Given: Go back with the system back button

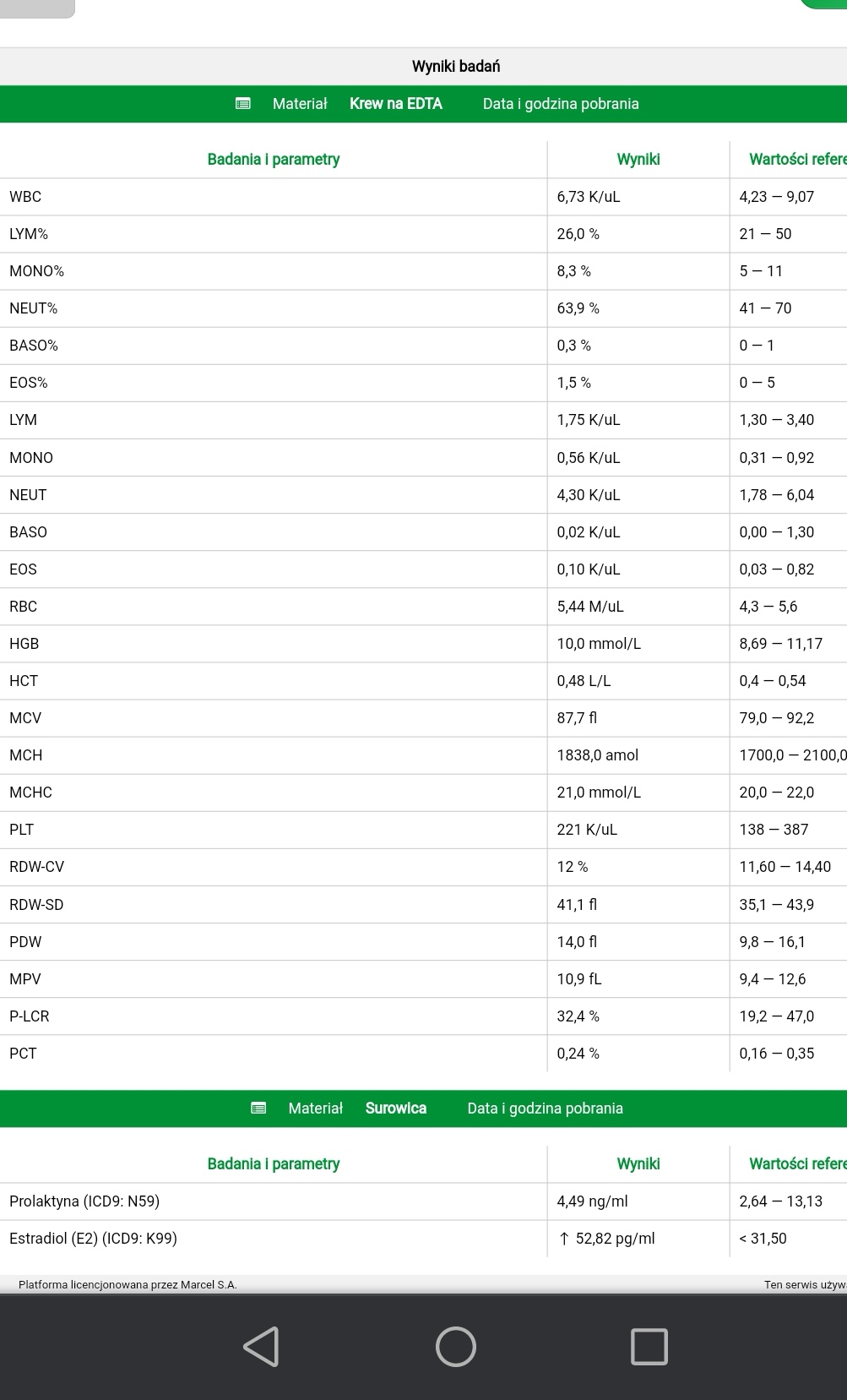Looking at the screenshot, I should (x=262, y=1346).
